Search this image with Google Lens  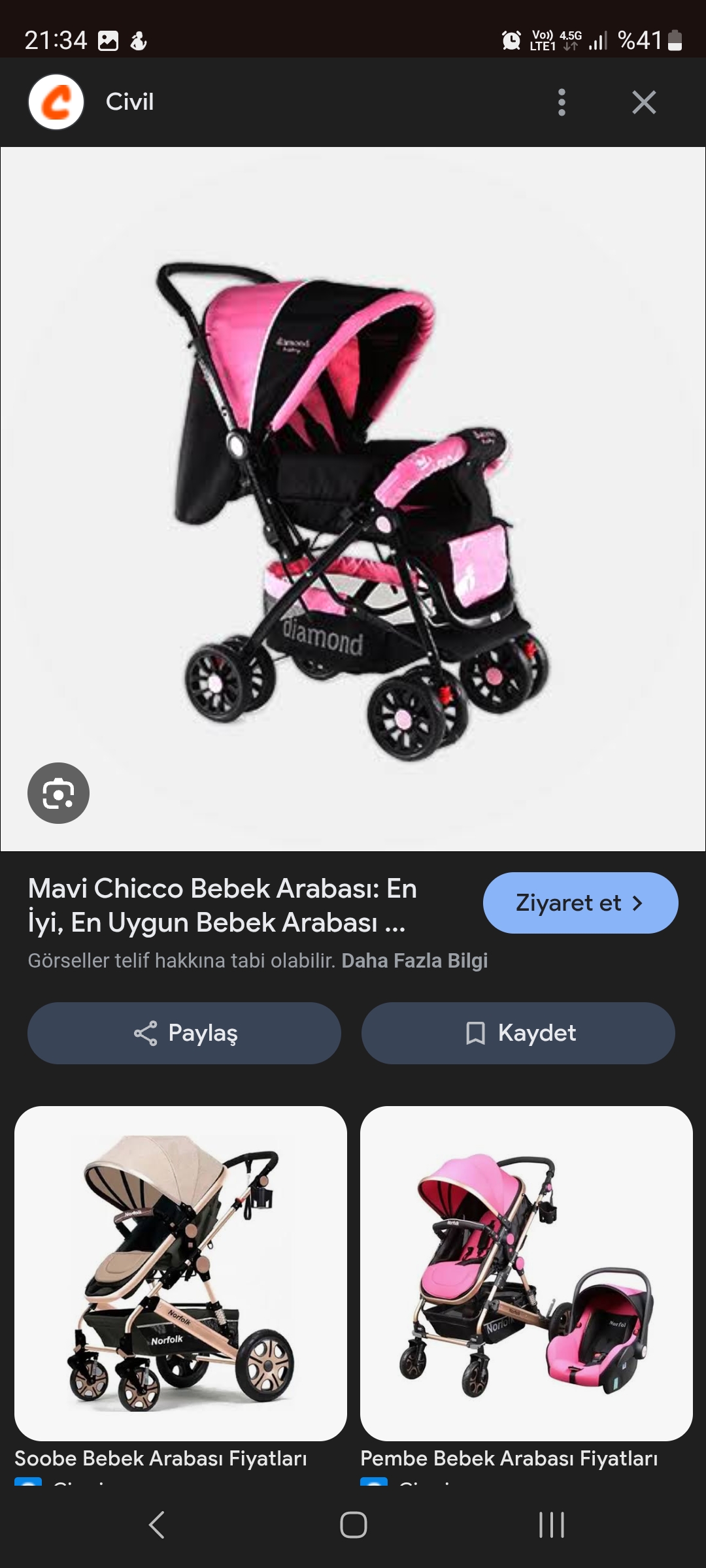58,793
